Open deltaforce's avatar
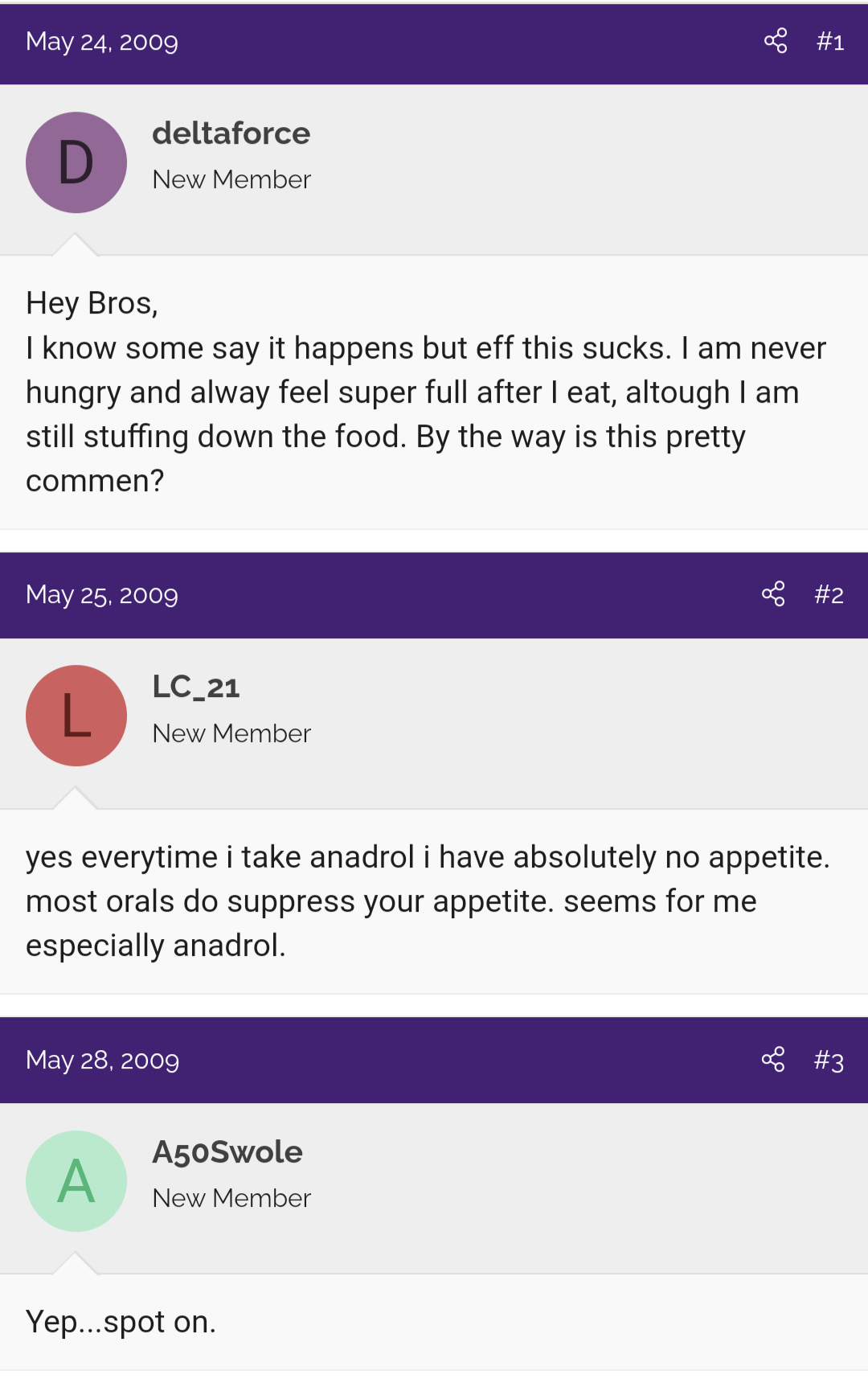Screen dimensions: 868x1391 (76, 162)
